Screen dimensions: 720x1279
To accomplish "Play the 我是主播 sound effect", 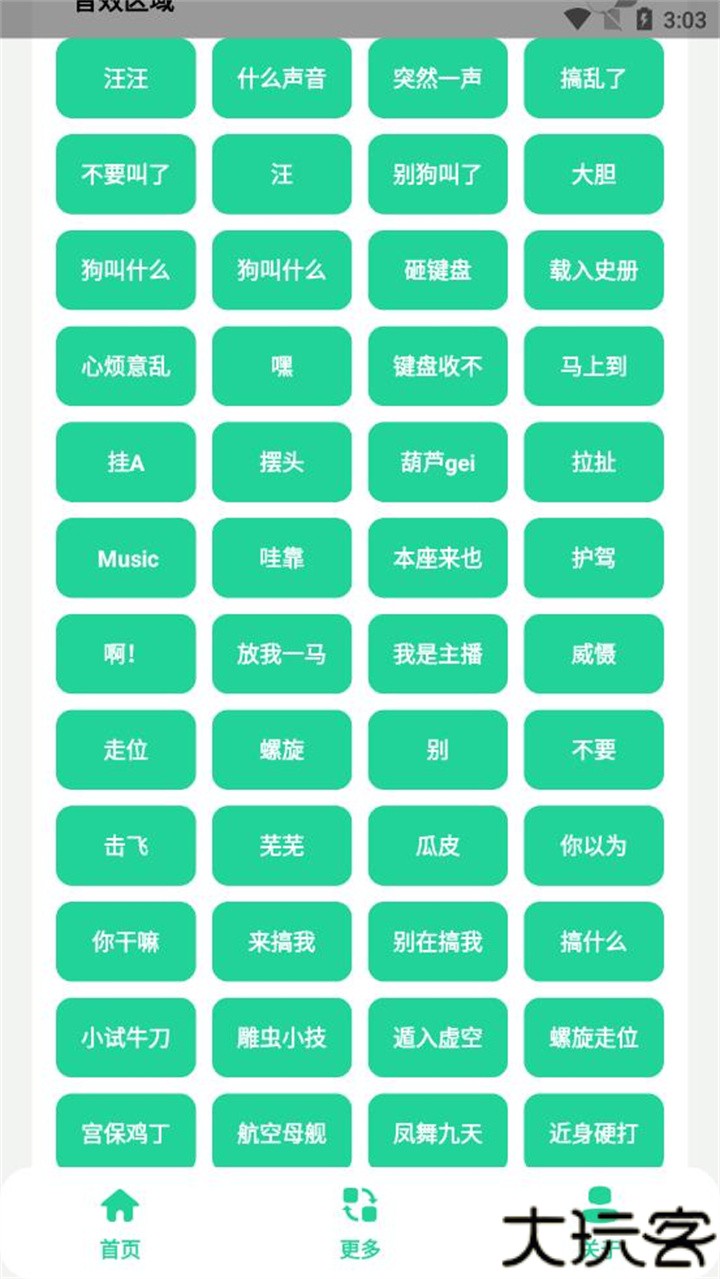I will point(437,654).
